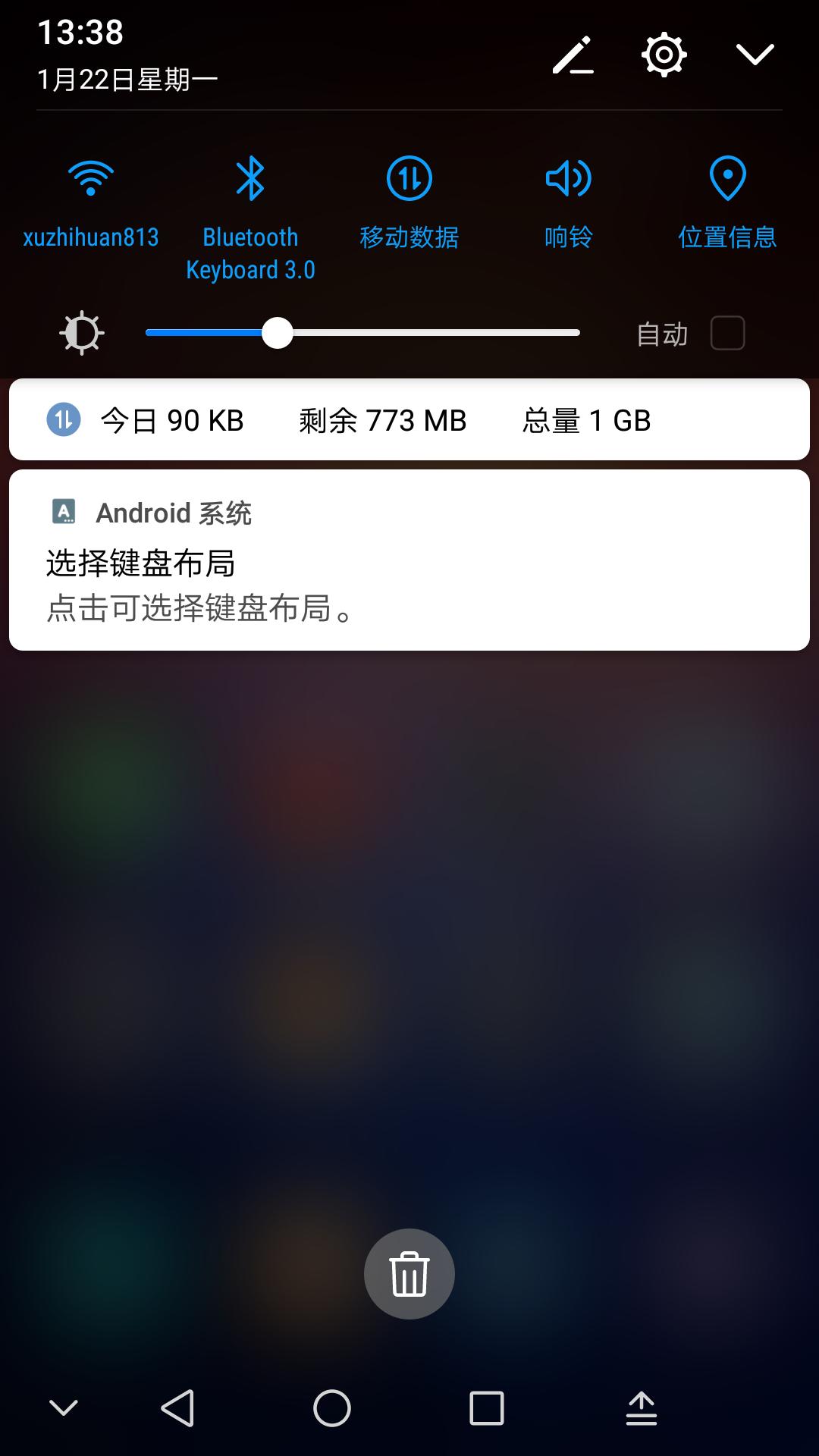Return to the home screen

click(x=332, y=1408)
